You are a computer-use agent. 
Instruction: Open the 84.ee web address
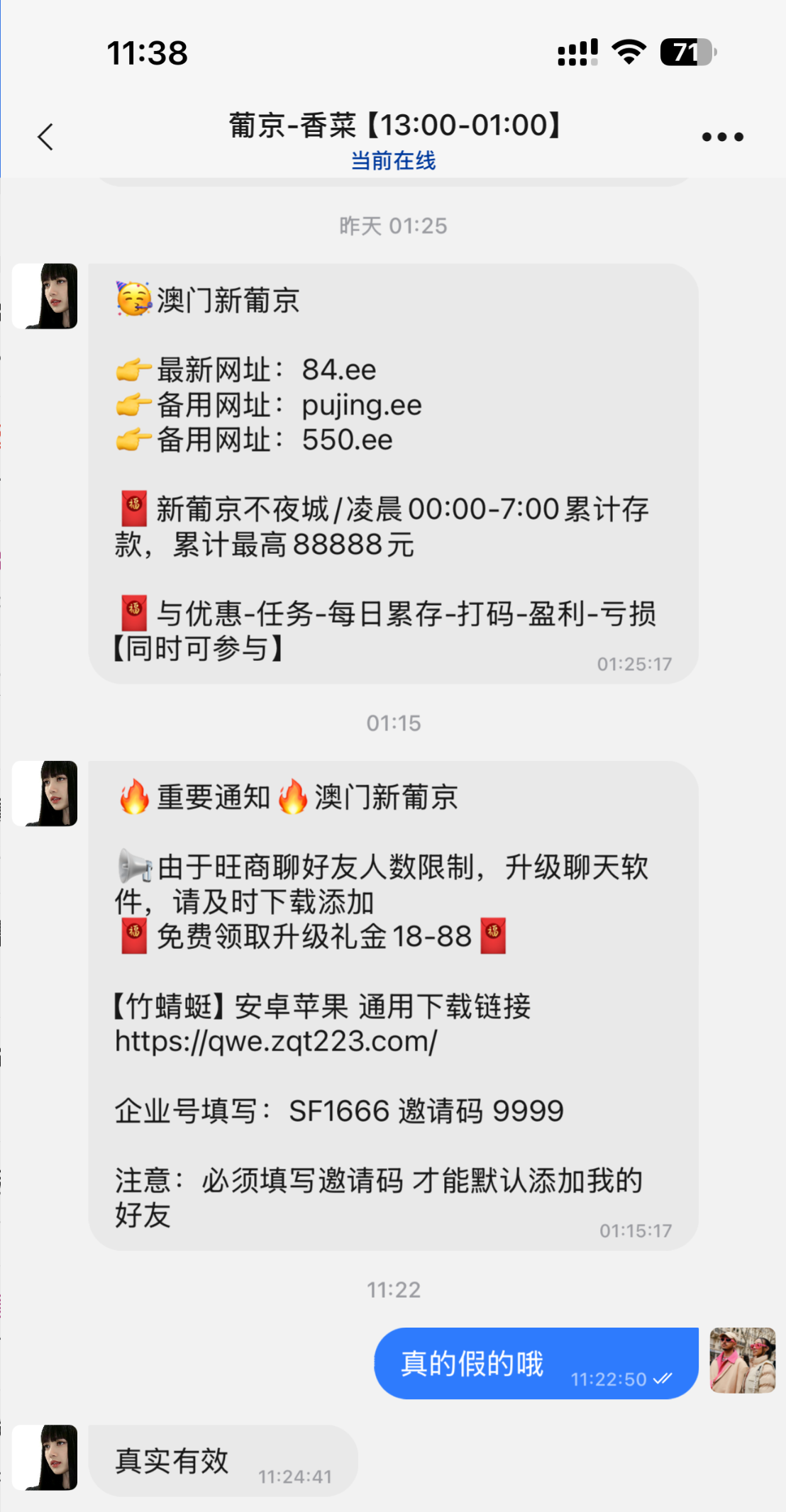point(339,369)
